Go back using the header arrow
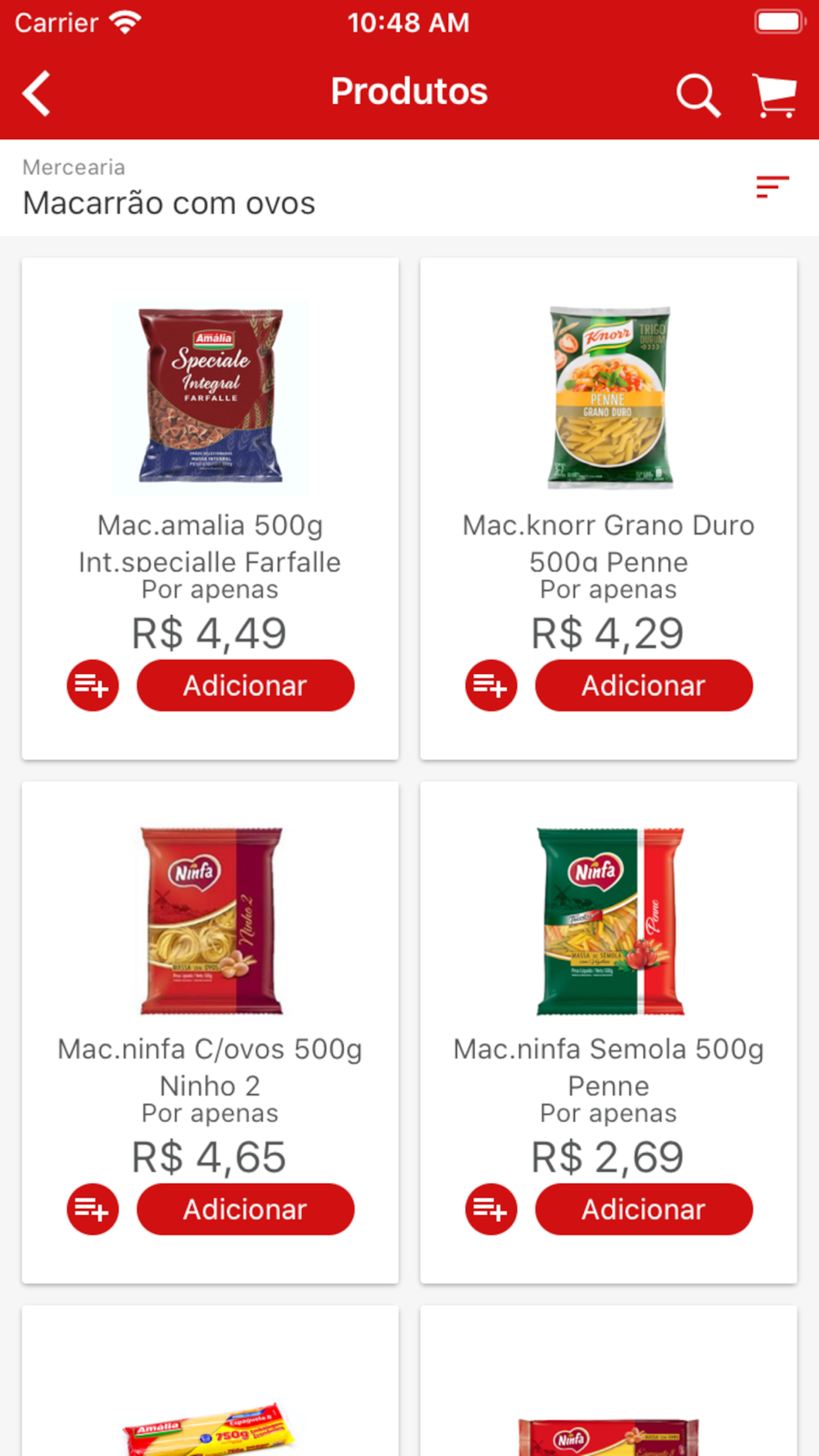 37,93
